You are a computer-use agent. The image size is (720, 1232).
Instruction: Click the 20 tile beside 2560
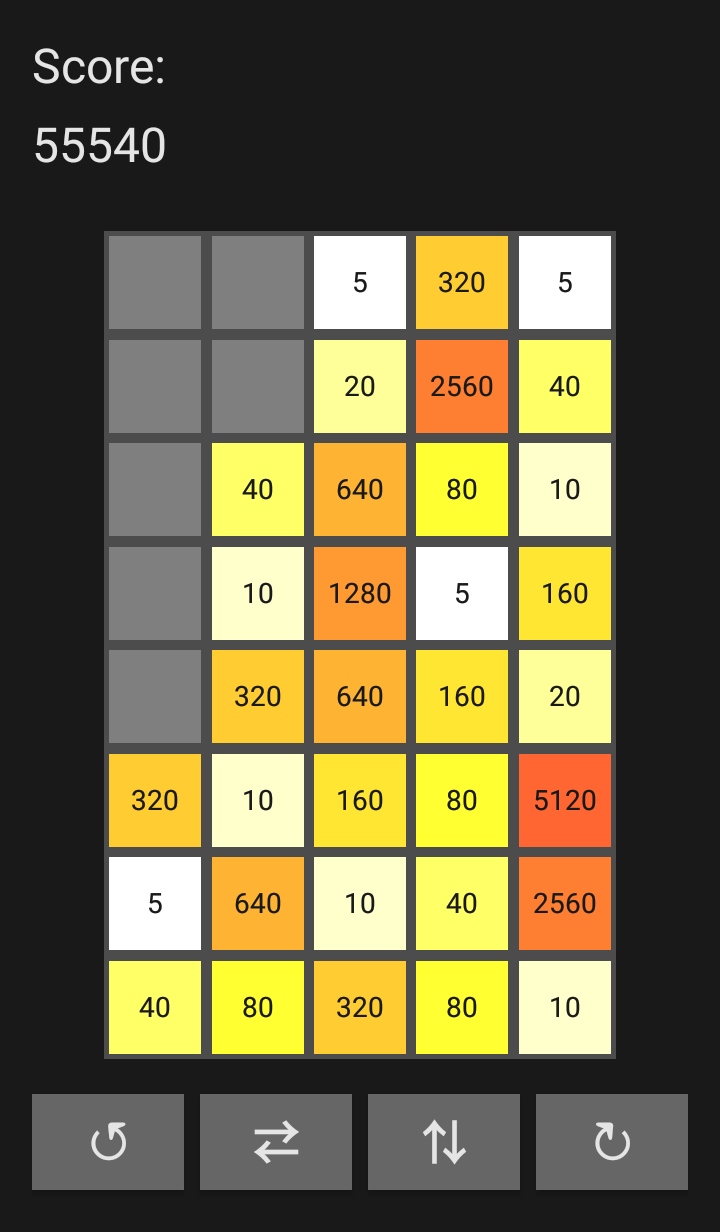(x=360, y=386)
